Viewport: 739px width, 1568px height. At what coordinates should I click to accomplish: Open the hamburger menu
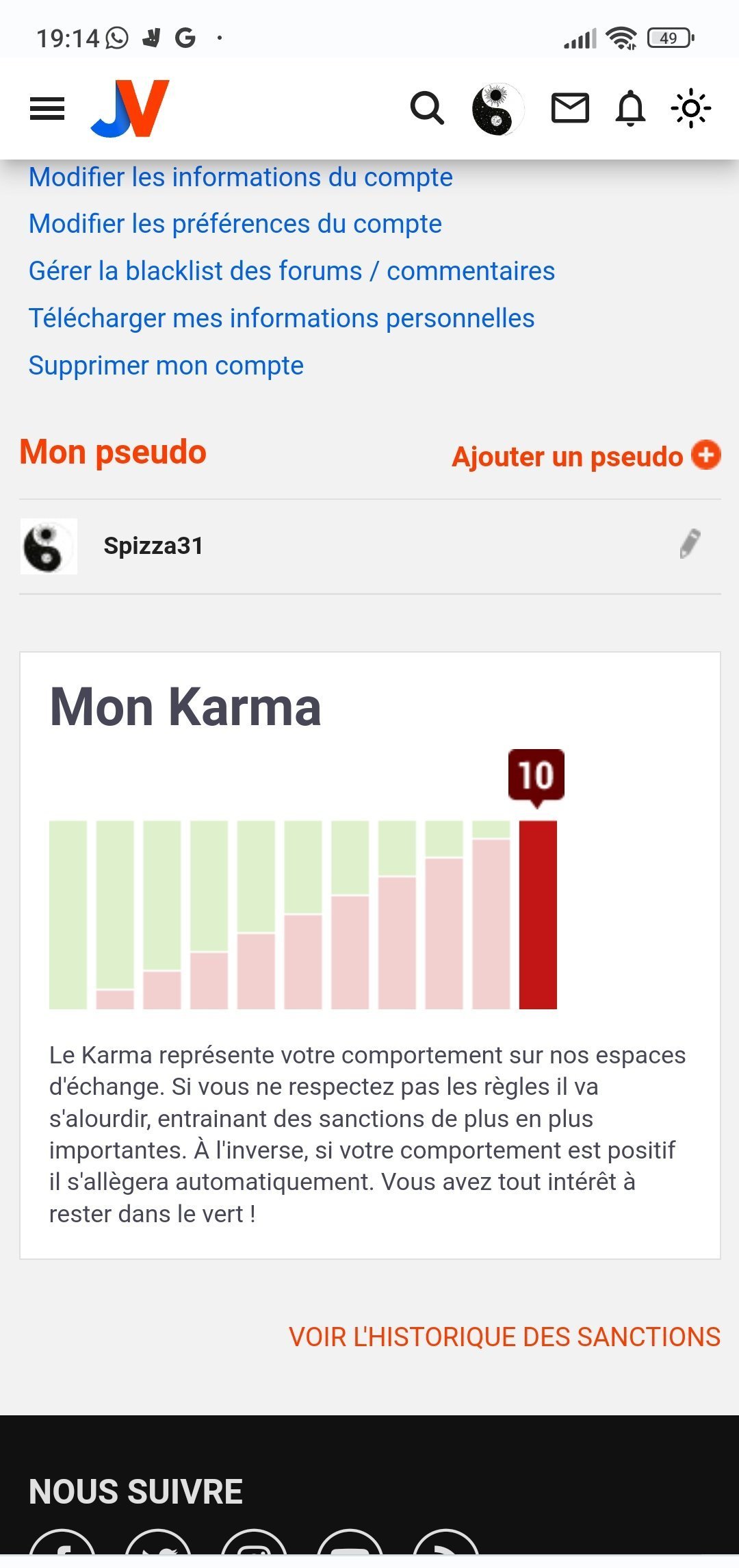coord(47,108)
